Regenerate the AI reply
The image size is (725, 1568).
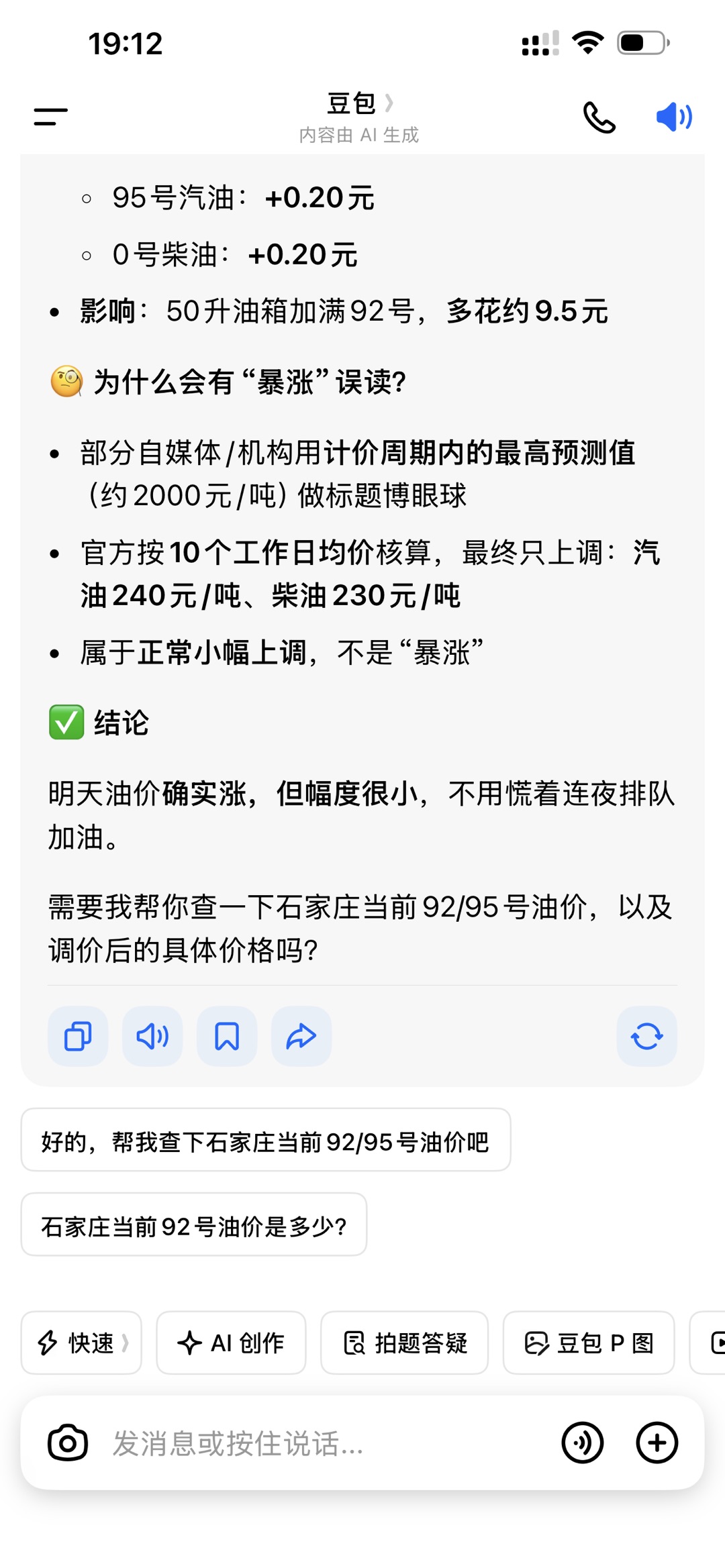(x=646, y=1036)
